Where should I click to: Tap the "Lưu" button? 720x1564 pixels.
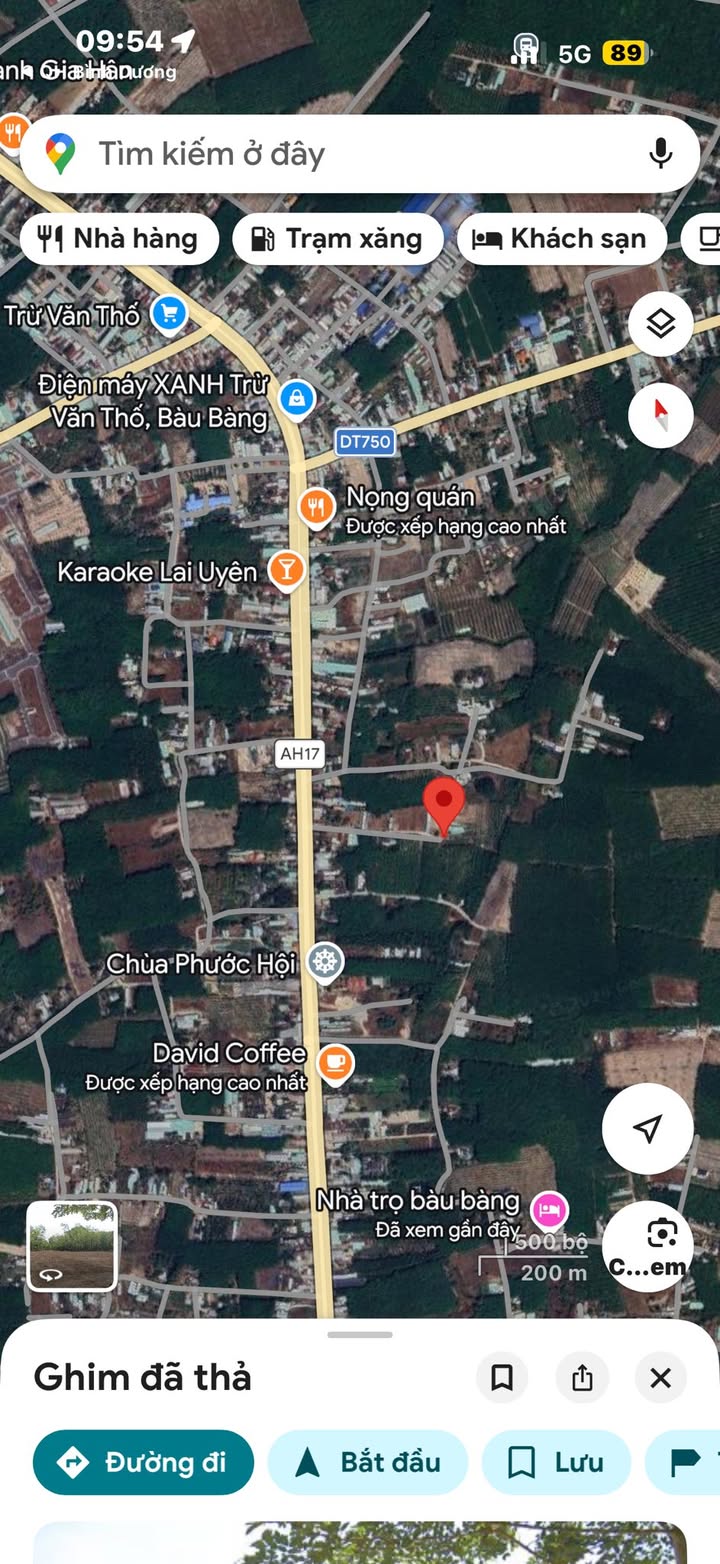556,1462
